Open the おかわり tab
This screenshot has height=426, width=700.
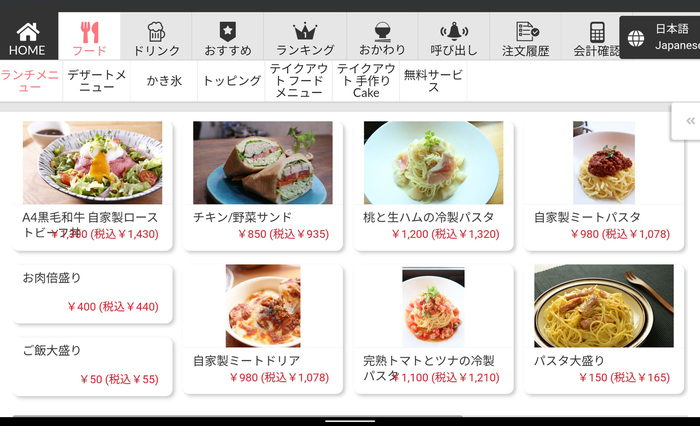pyautogui.click(x=380, y=37)
